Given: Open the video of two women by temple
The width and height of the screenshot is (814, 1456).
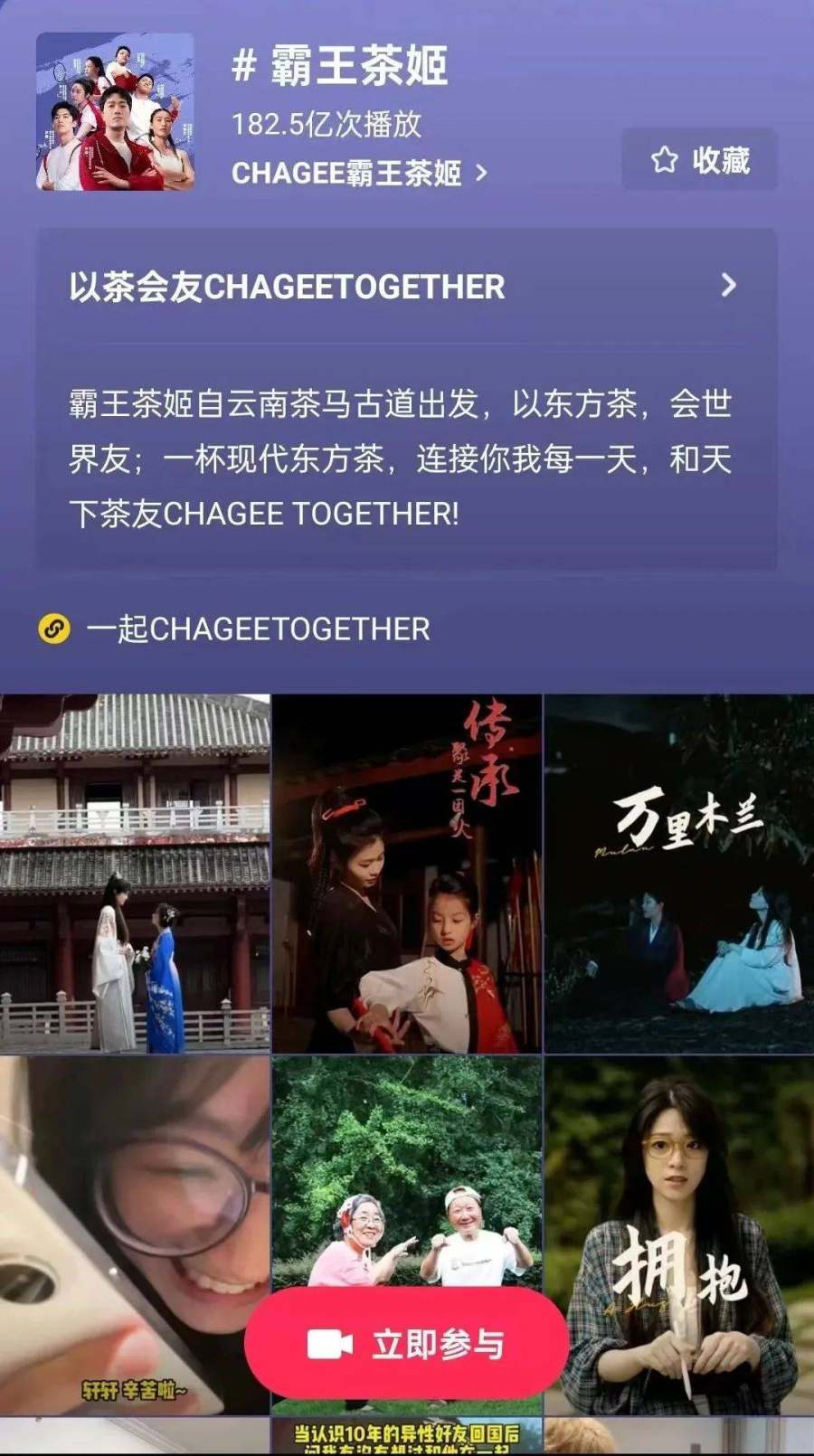Looking at the screenshot, I should click(x=135, y=874).
